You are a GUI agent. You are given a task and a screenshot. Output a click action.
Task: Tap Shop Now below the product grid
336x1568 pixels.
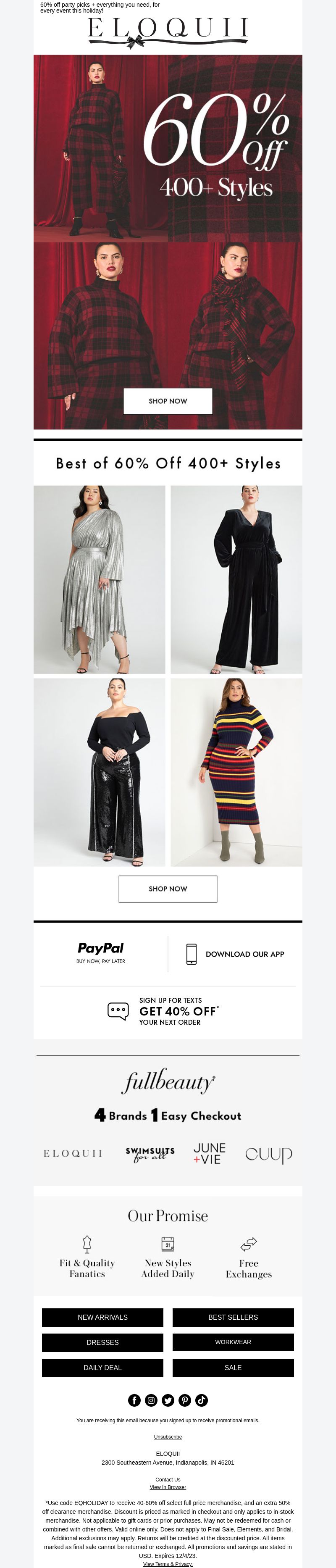[x=168, y=889]
